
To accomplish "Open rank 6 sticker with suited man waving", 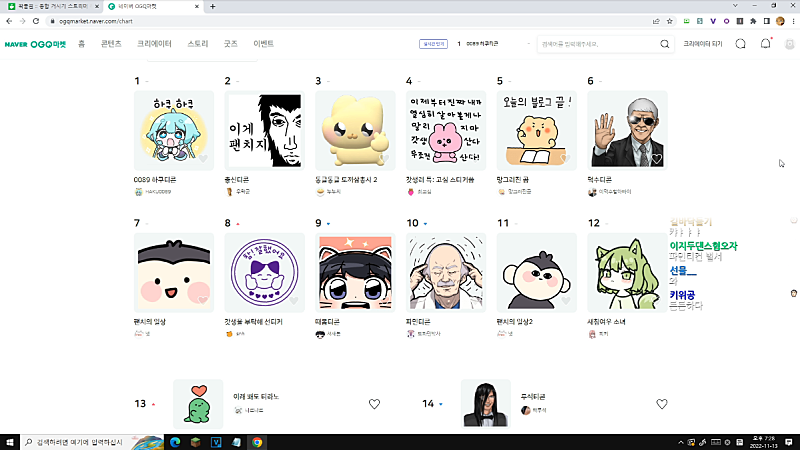I will coord(627,131).
